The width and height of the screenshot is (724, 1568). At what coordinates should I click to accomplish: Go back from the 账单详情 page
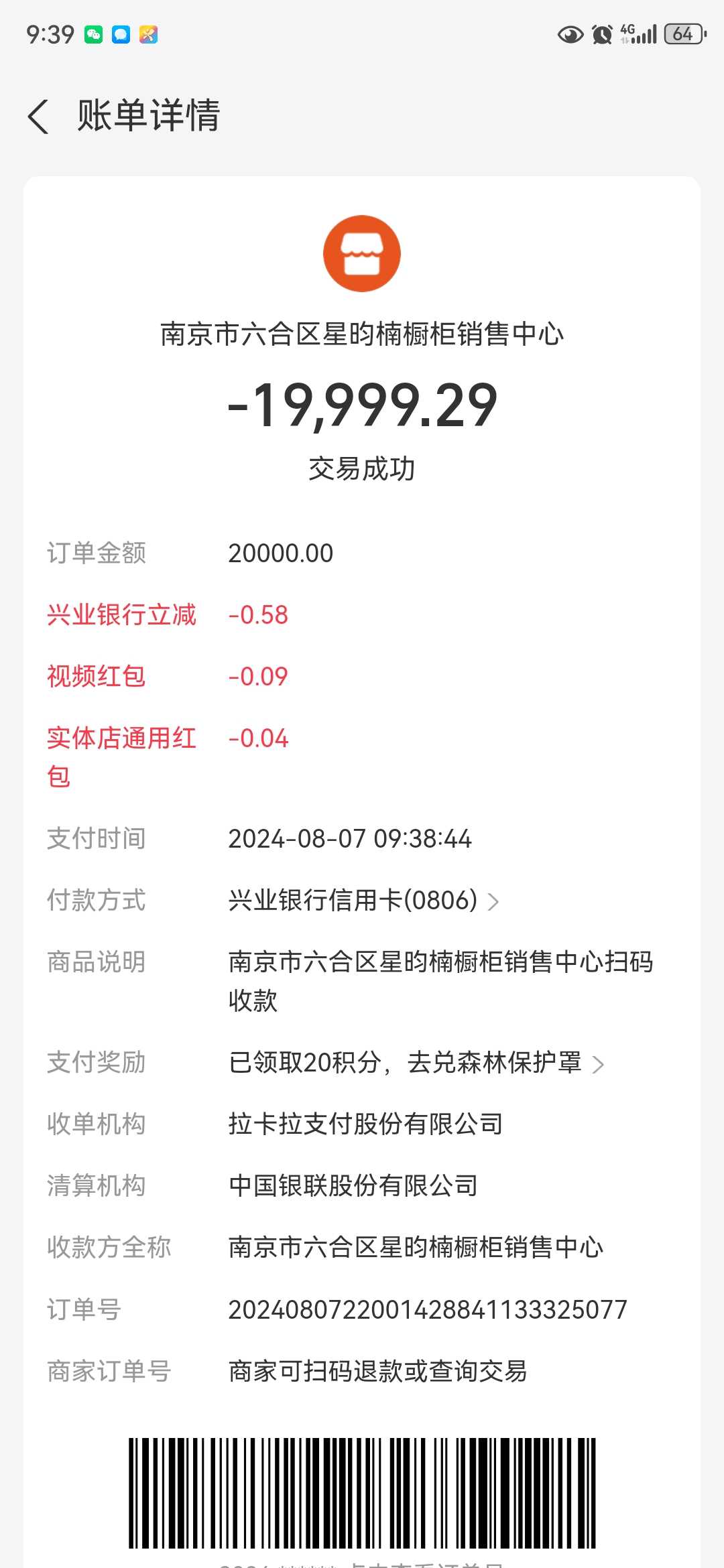39,117
